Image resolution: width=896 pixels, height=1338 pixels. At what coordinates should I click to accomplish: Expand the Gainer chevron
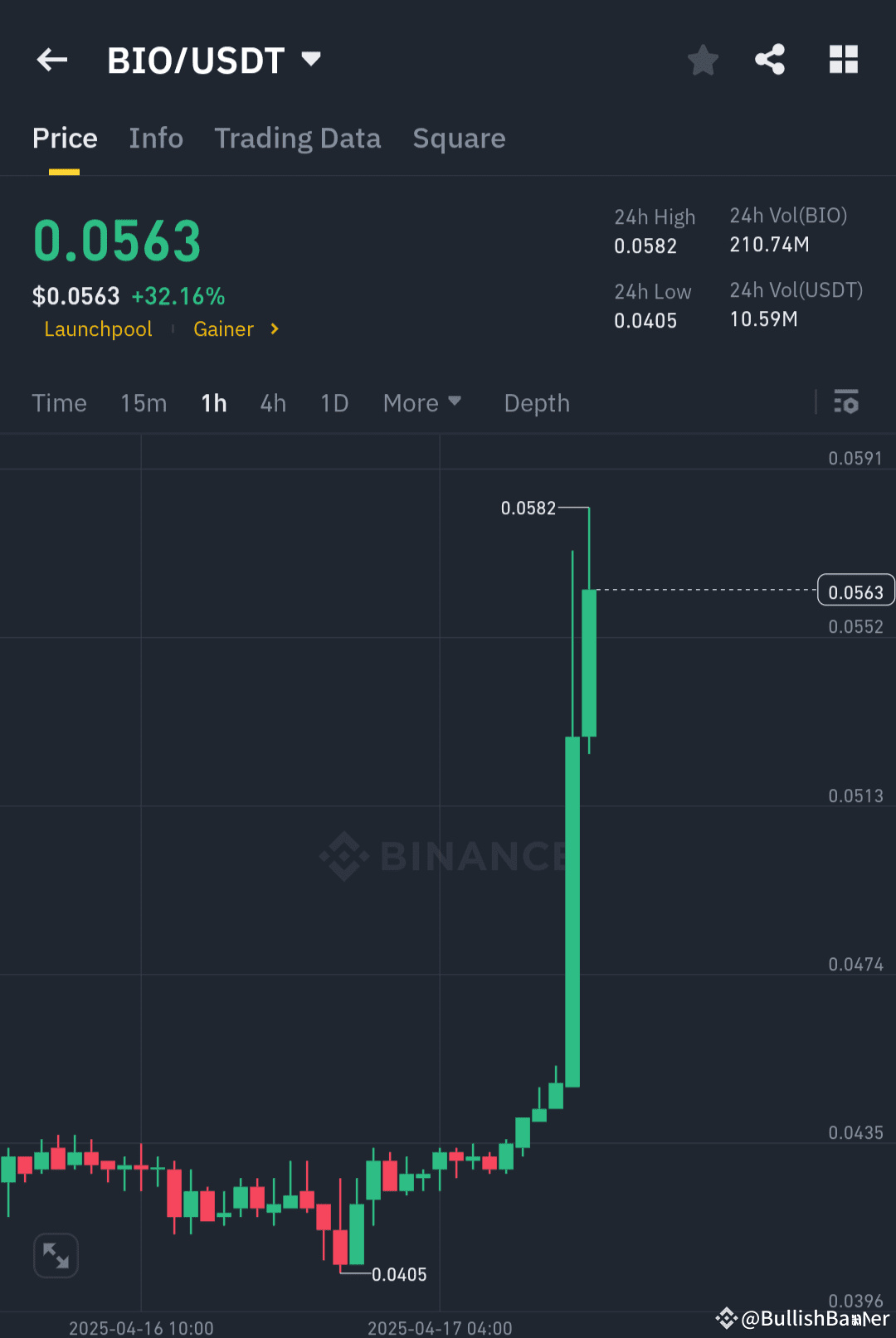point(274,329)
